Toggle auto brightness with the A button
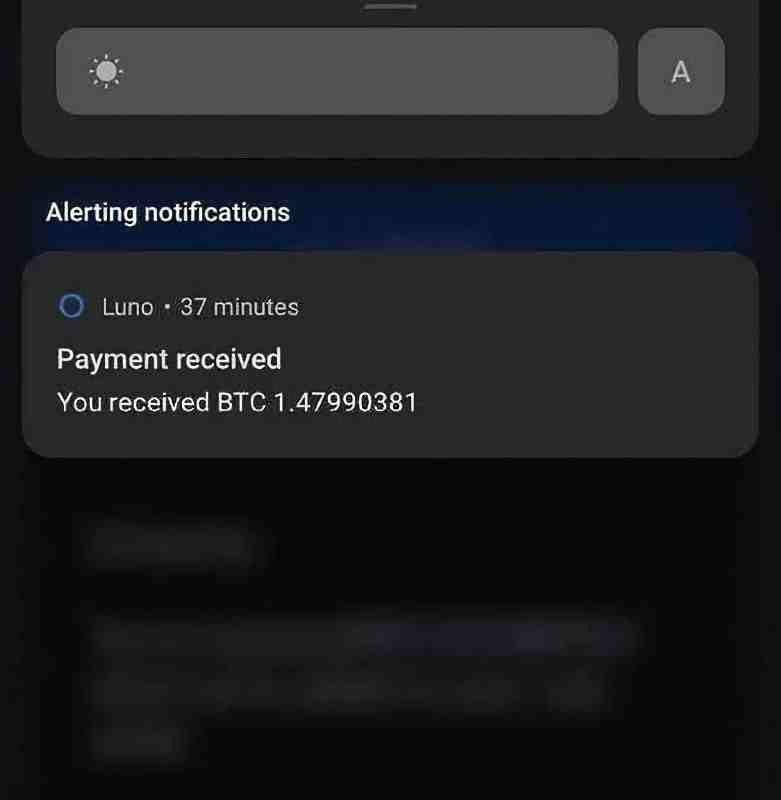Viewport: 781px width, 800px height. coord(680,72)
